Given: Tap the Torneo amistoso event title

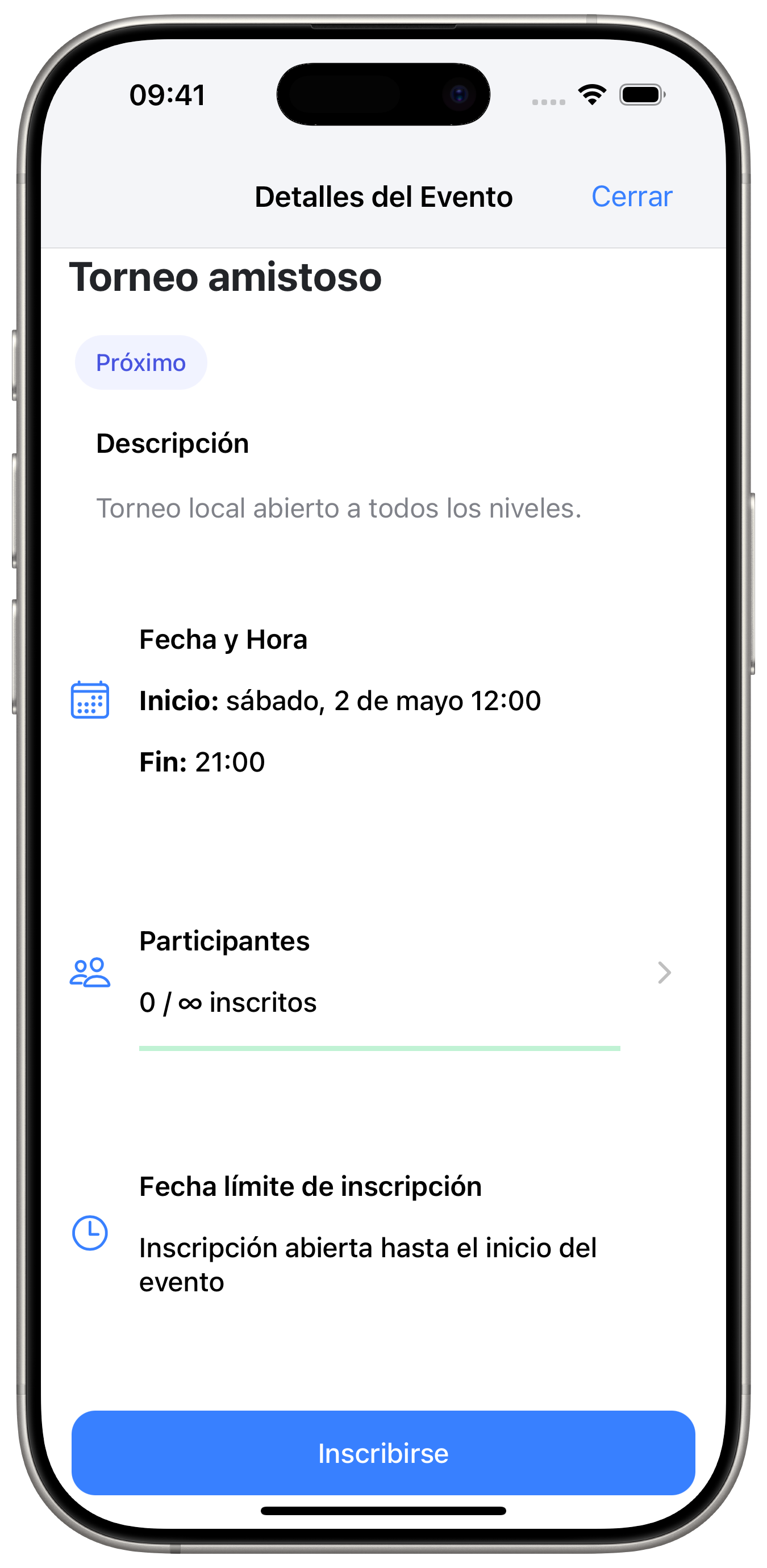Looking at the screenshot, I should 226,278.
